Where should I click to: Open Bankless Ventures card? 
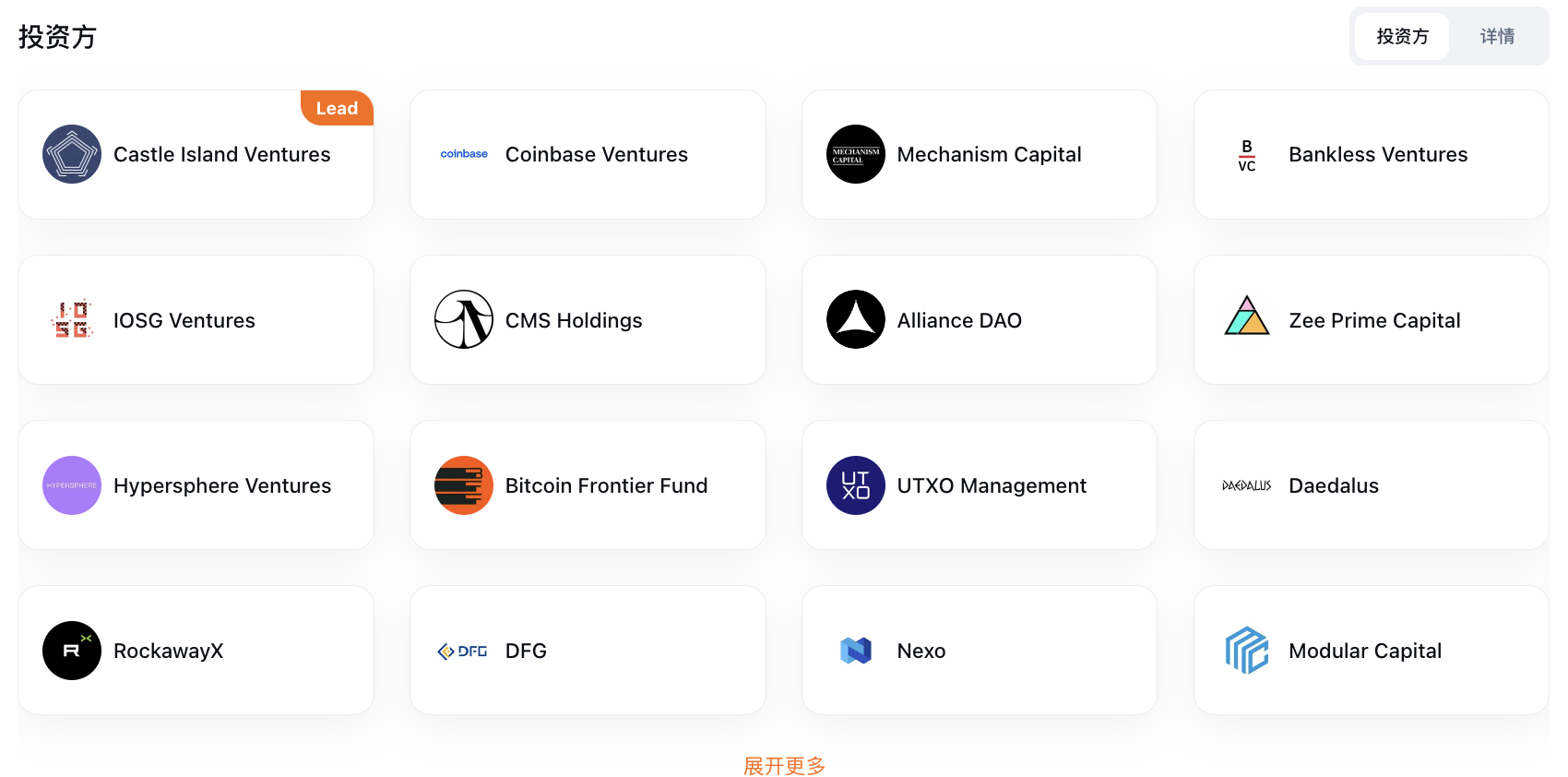(x=1371, y=155)
